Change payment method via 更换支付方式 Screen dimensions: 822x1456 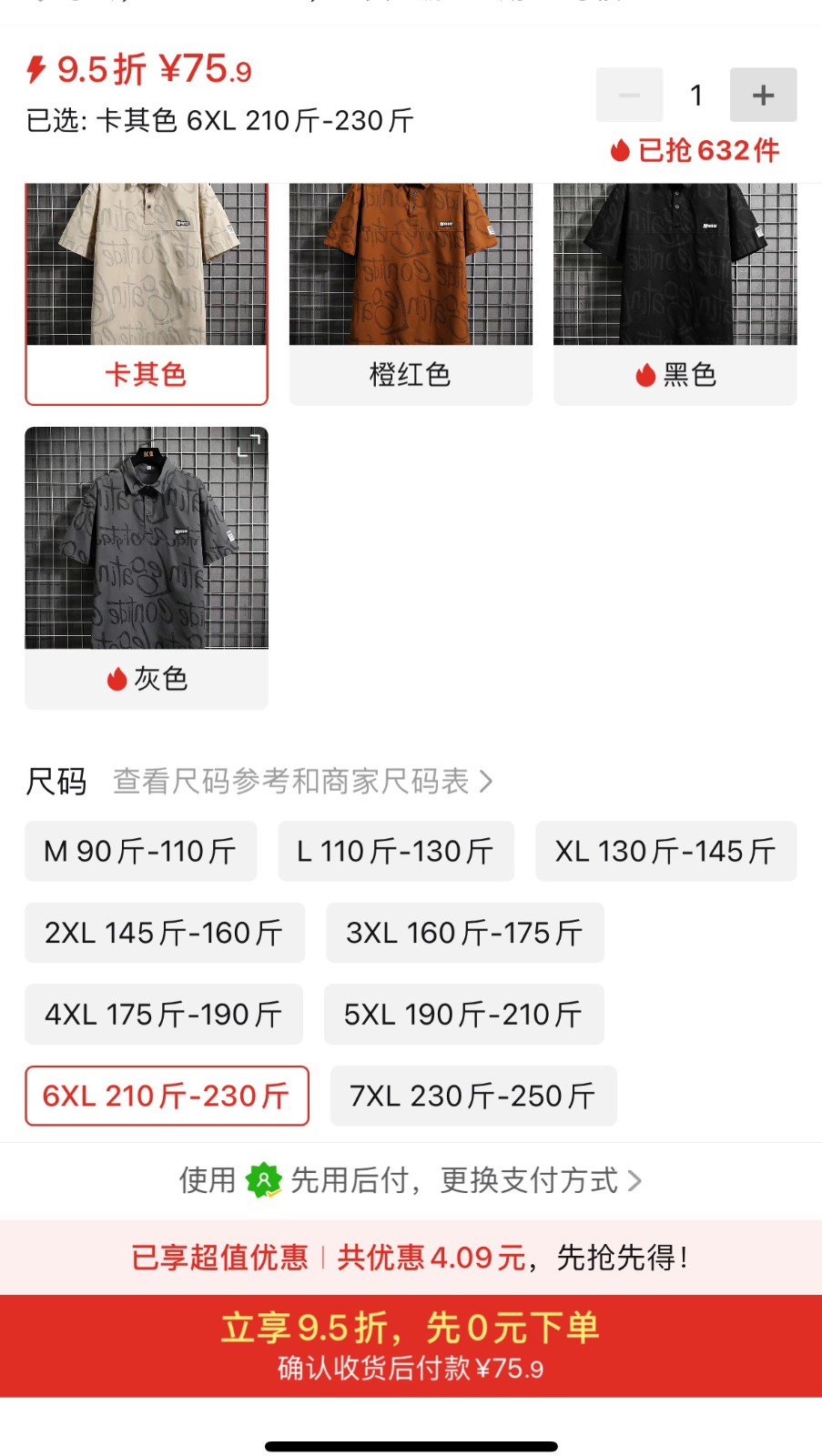click(x=541, y=1180)
